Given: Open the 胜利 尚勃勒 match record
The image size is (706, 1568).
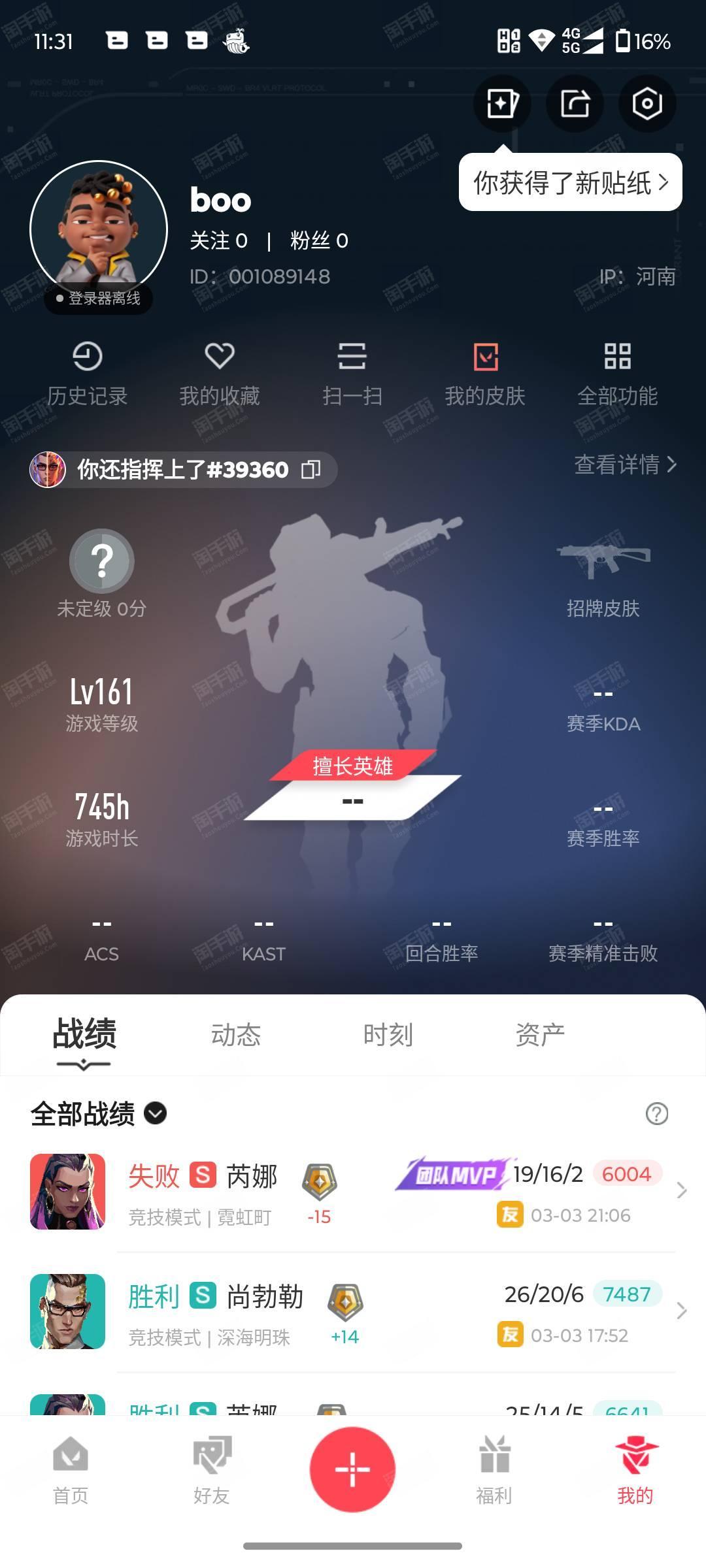Looking at the screenshot, I should [353, 1312].
